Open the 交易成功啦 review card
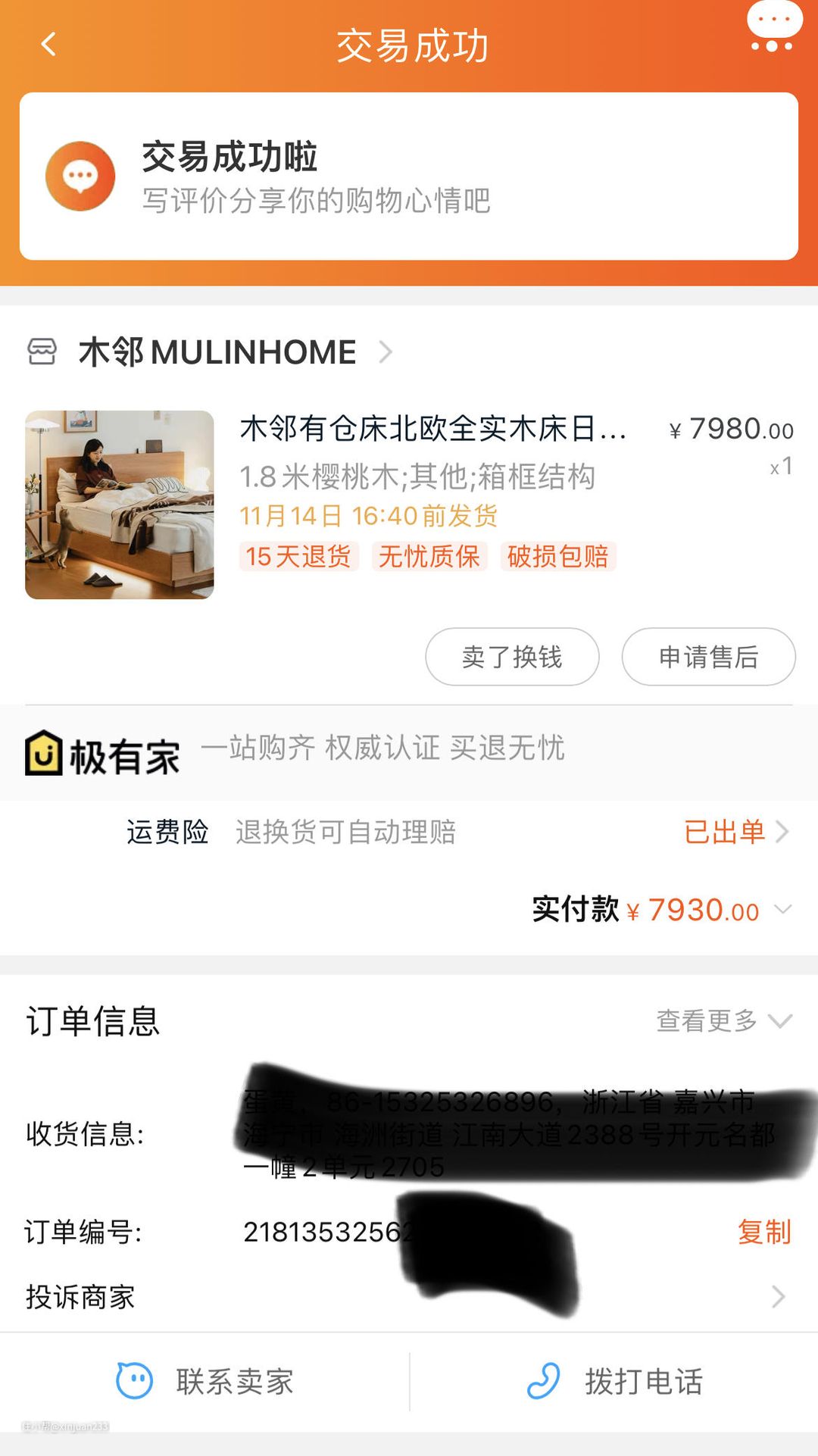 [x=409, y=177]
